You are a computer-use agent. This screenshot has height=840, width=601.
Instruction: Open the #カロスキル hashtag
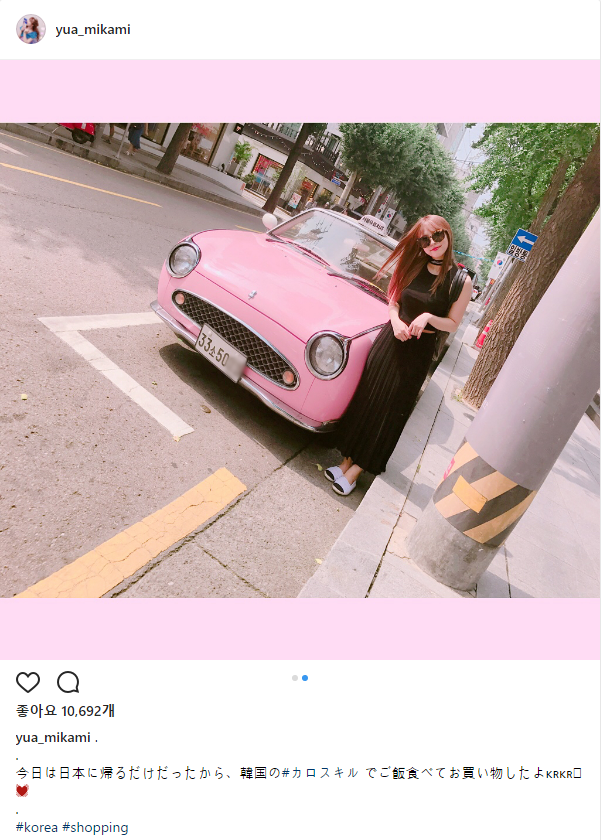click(320, 773)
